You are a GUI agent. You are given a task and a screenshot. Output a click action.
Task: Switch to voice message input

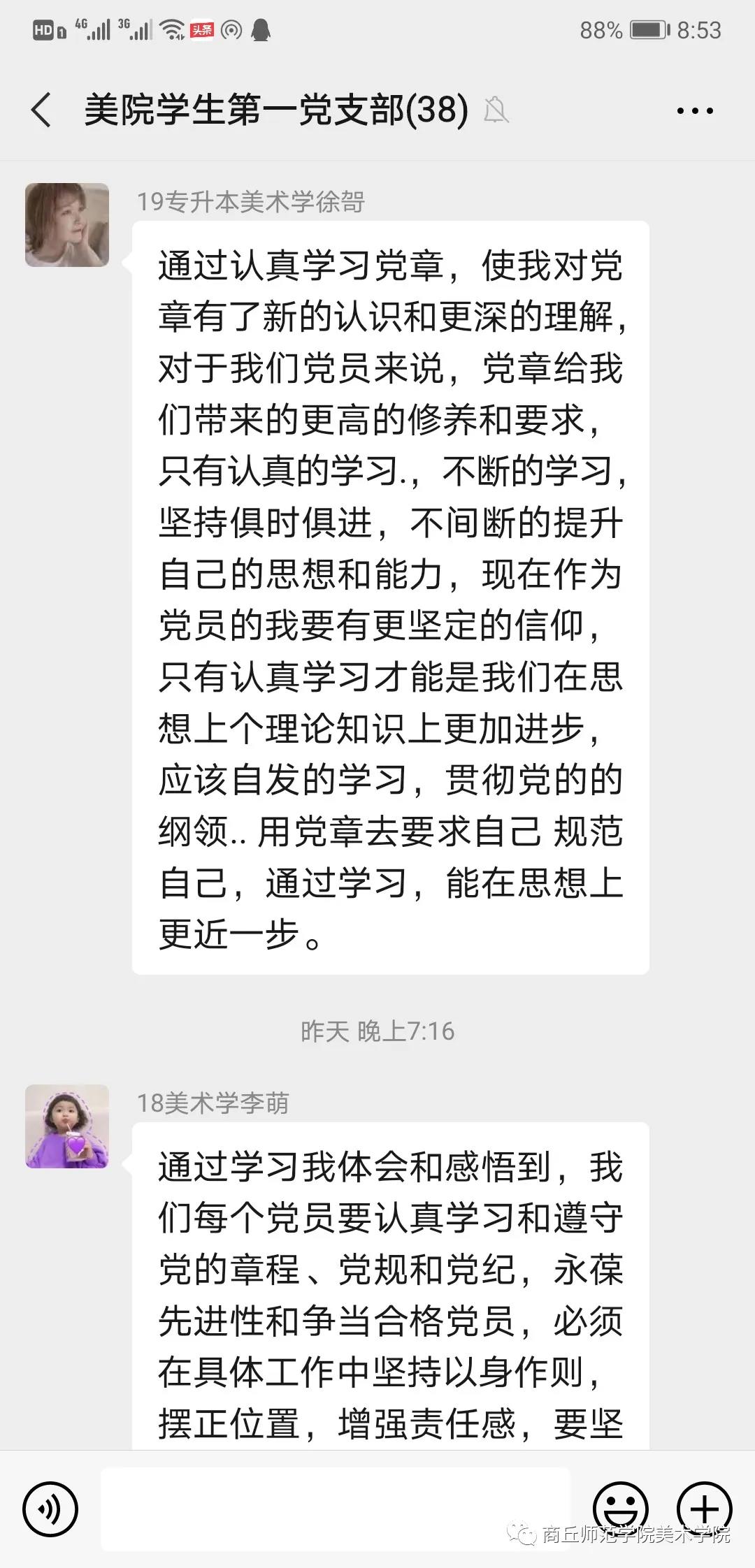click(x=50, y=1509)
